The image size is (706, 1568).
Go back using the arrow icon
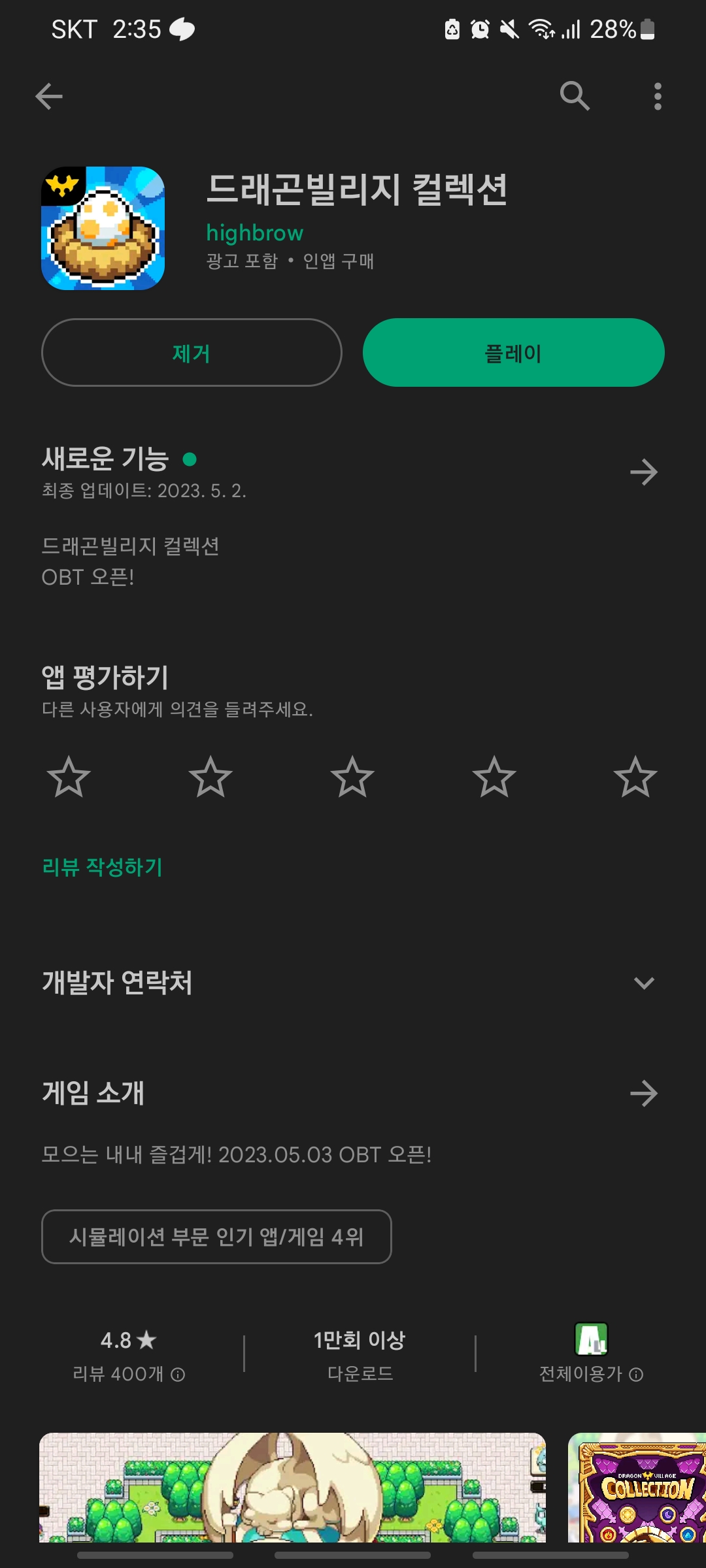click(49, 97)
